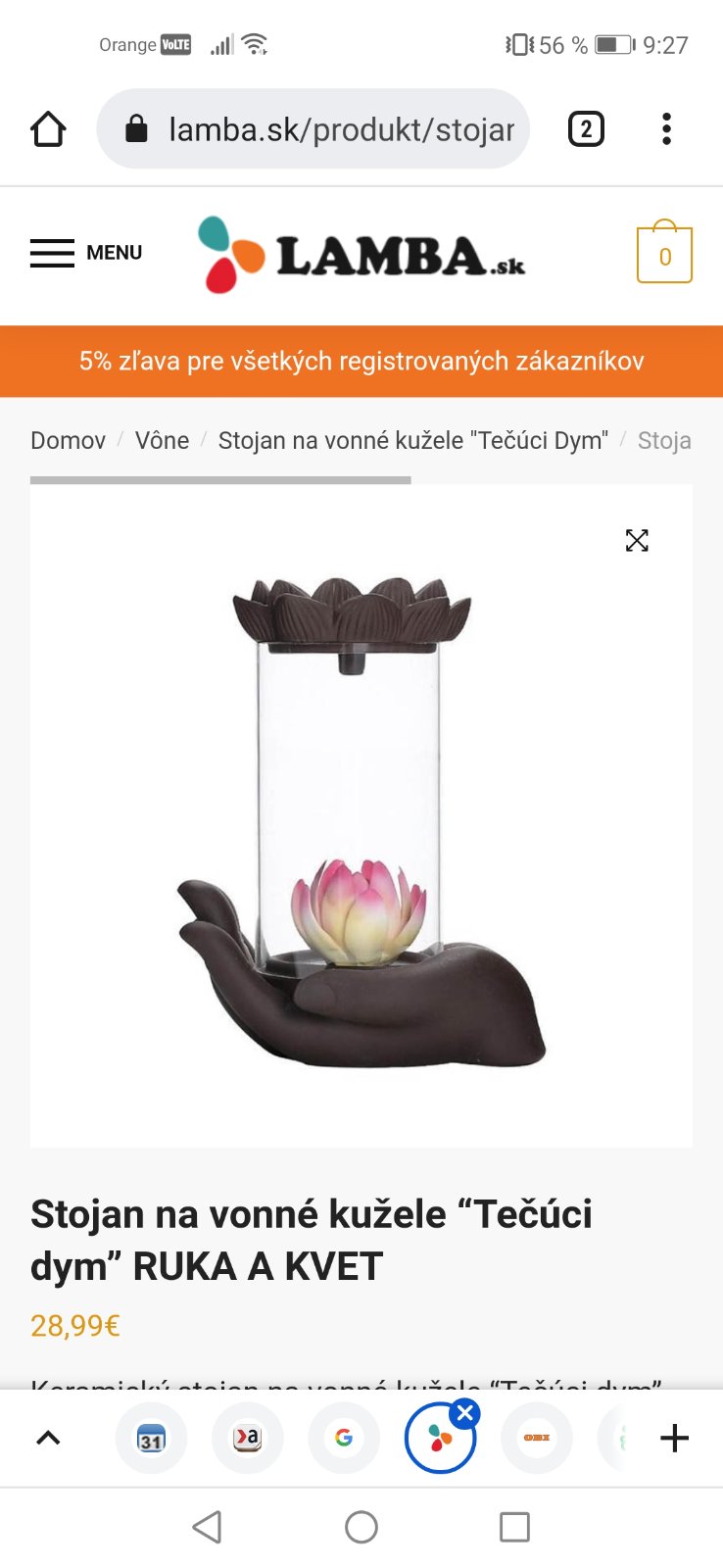Screen dimensions: 723x1568
Task: Open the site MENU drawer
Action: (x=86, y=253)
